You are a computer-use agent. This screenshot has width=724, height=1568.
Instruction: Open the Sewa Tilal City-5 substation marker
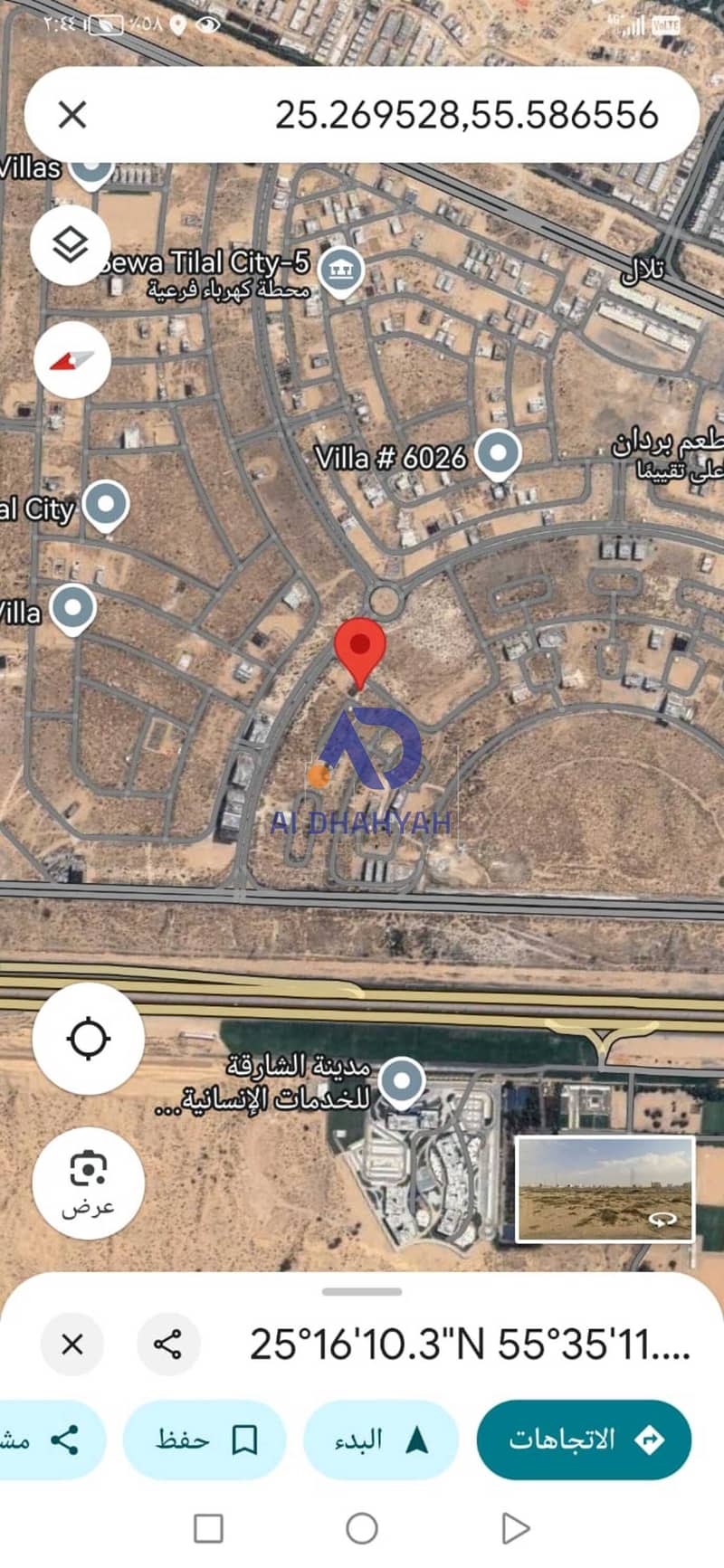(x=341, y=269)
